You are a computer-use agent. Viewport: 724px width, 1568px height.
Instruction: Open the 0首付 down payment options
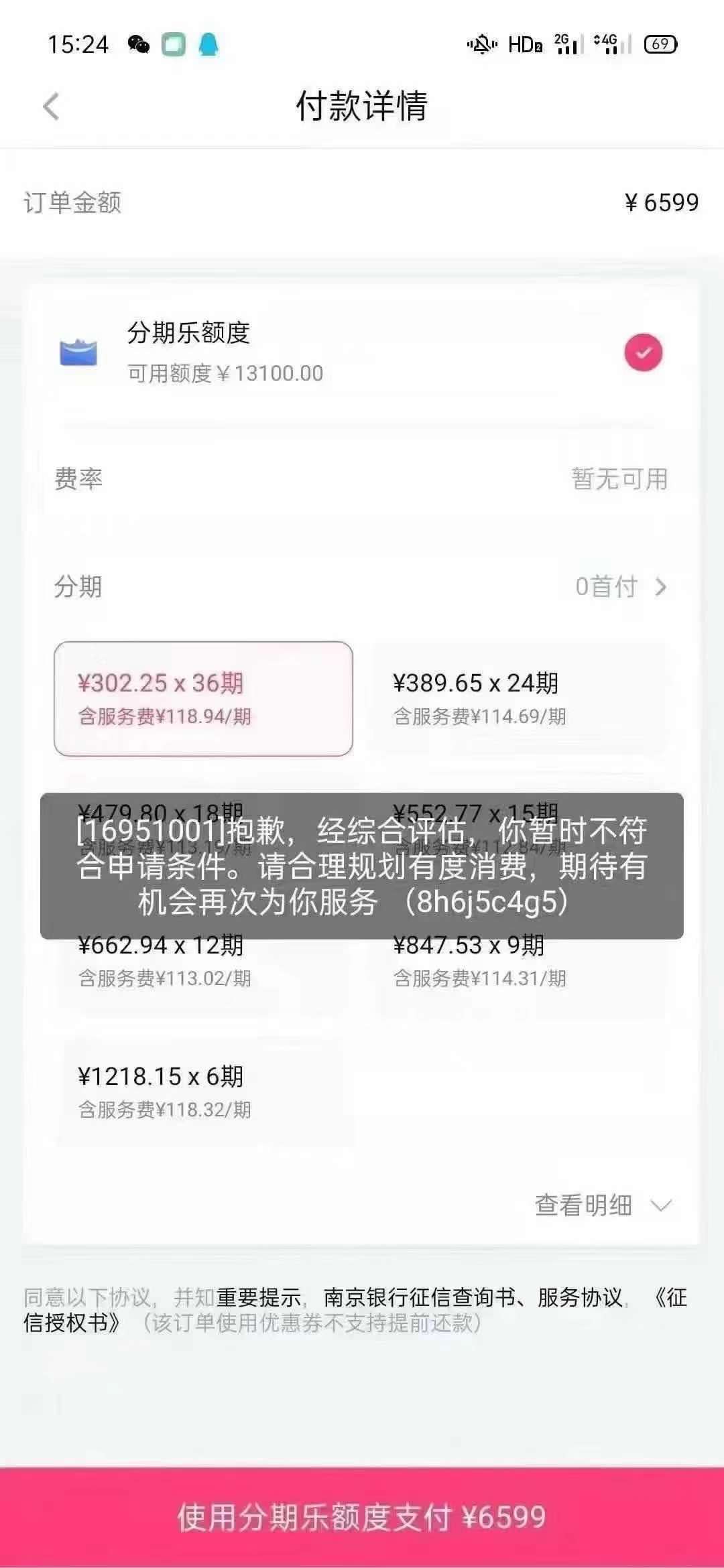click(x=620, y=587)
